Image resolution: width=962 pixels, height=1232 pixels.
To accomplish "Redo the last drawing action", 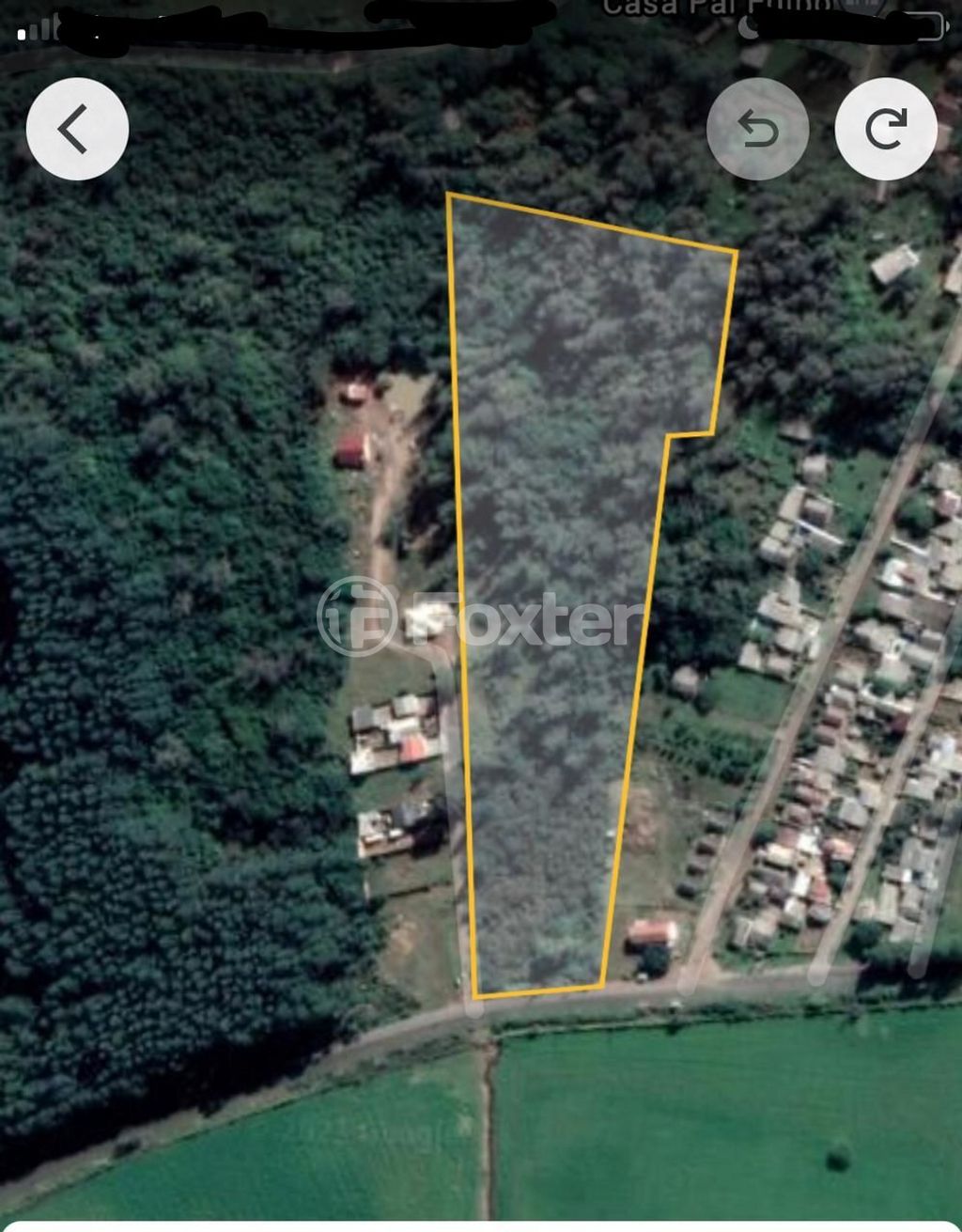I will [x=885, y=129].
